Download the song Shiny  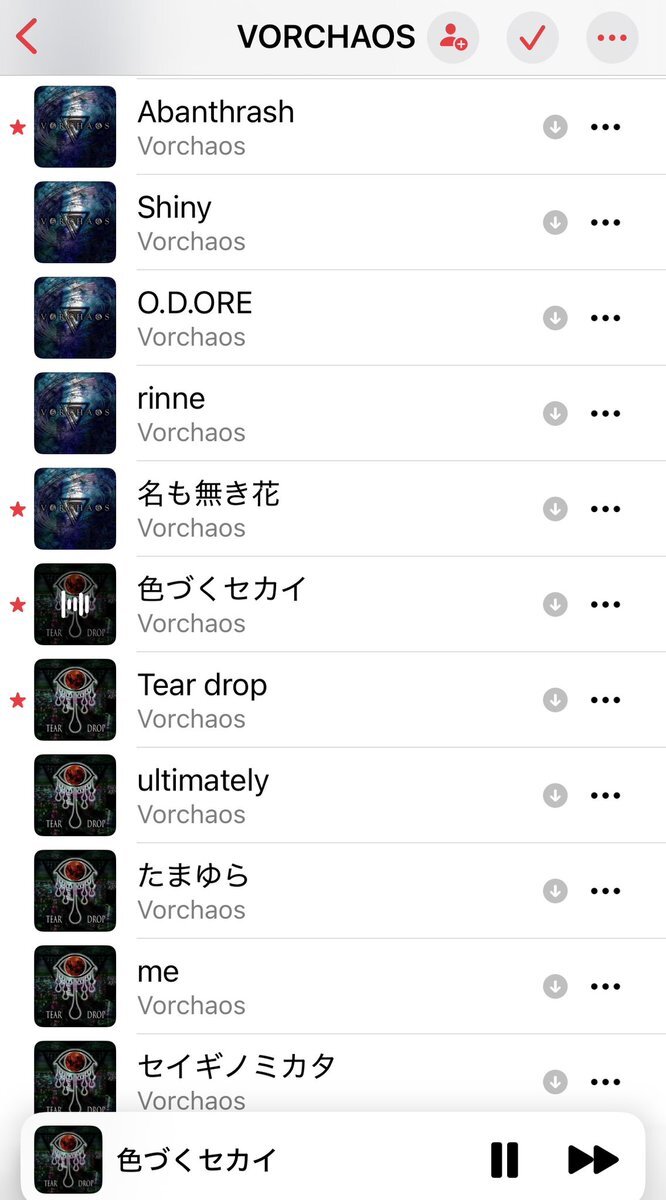click(555, 222)
